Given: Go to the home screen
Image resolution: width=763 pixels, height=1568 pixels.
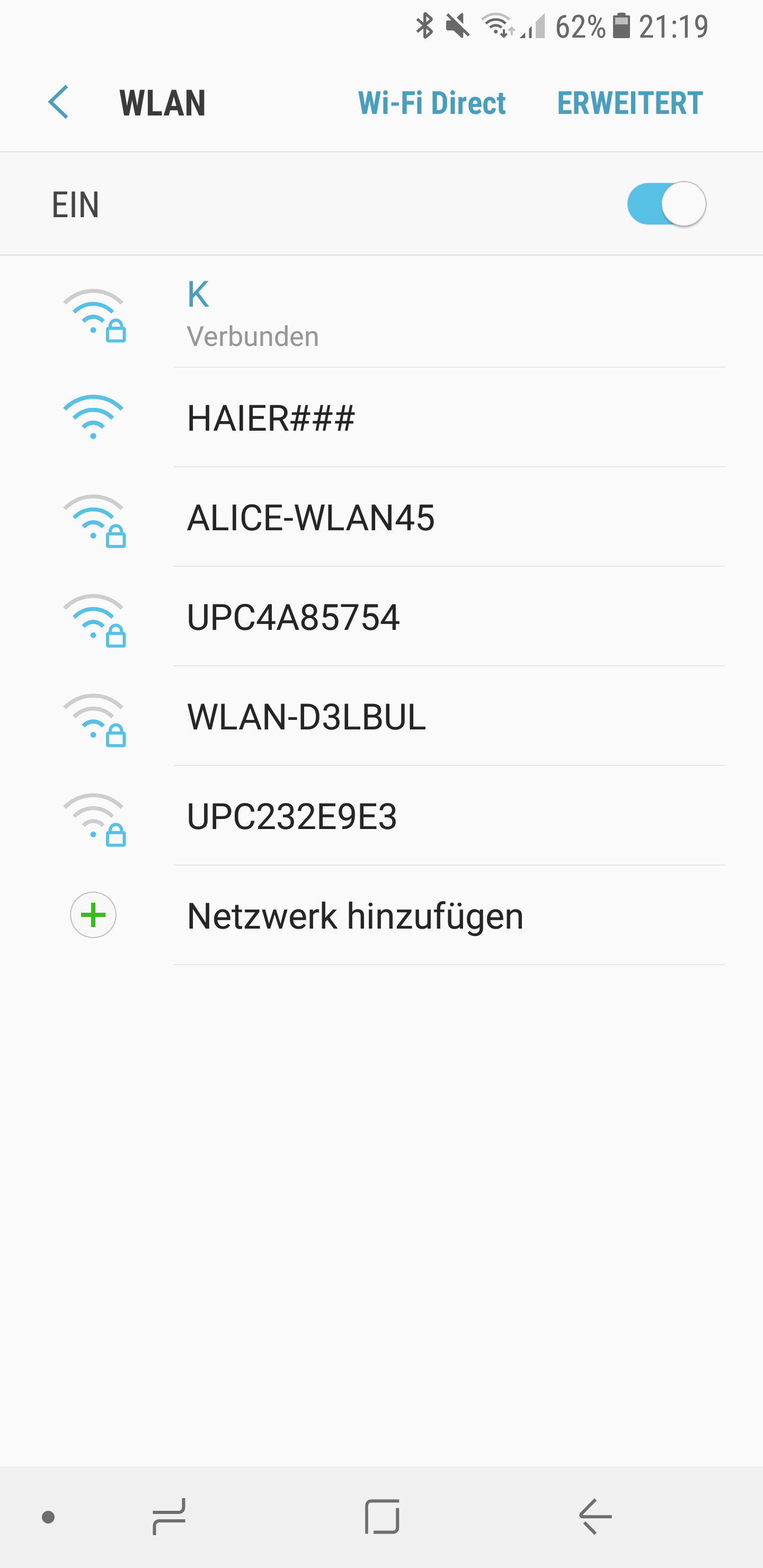Looking at the screenshot, I should [x=382, y=1517].
